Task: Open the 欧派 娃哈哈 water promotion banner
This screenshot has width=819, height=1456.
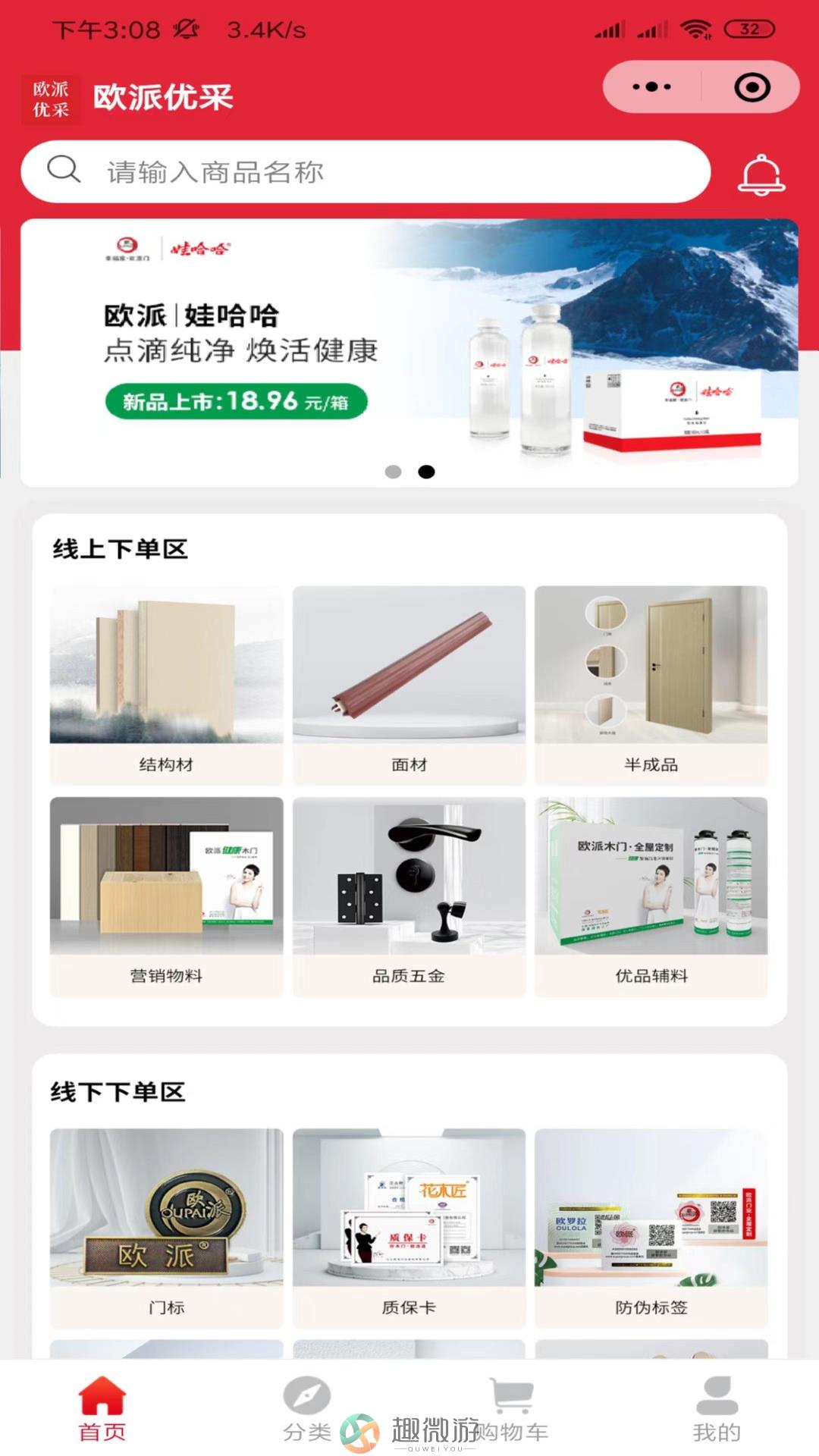Action: tap(409, 349)
